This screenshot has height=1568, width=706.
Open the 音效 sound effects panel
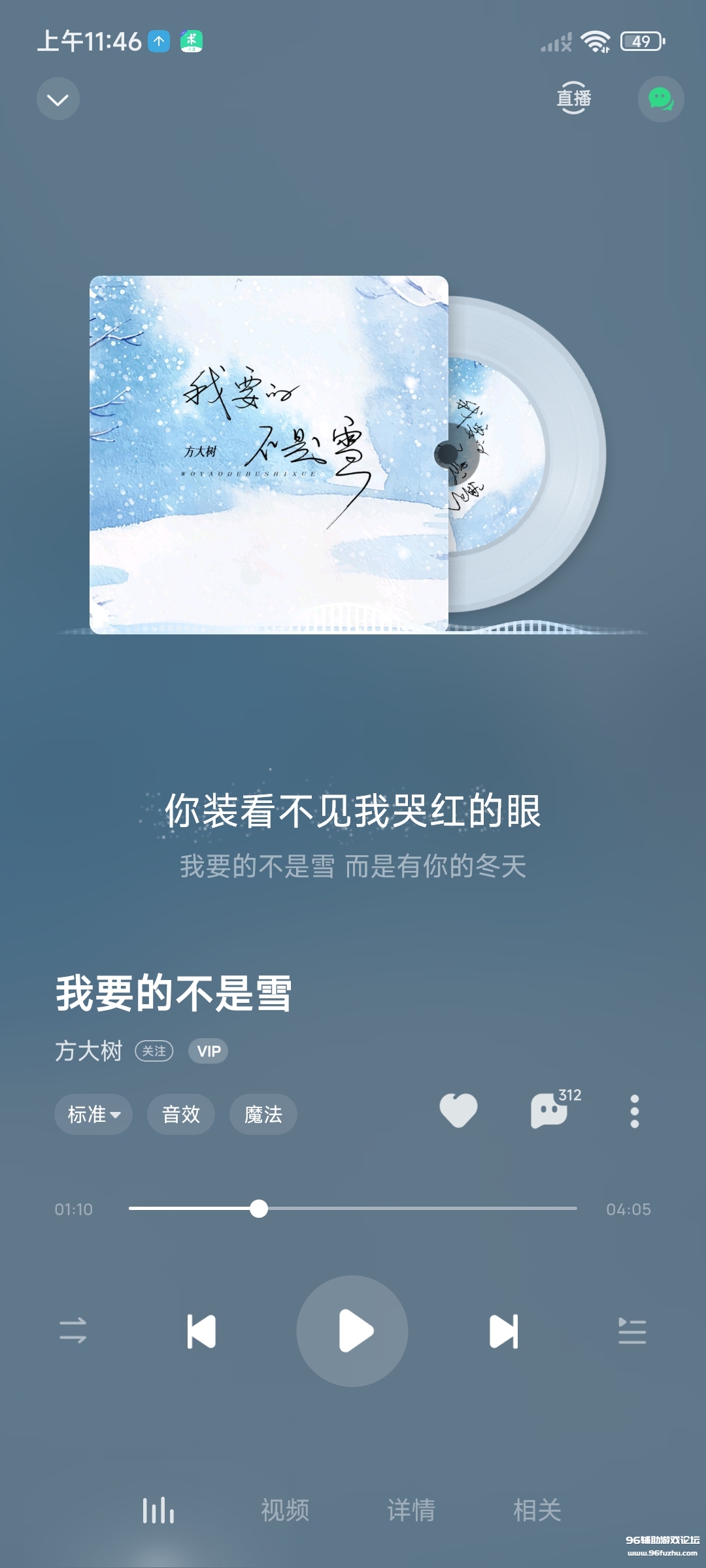[x=181, y=1115]
